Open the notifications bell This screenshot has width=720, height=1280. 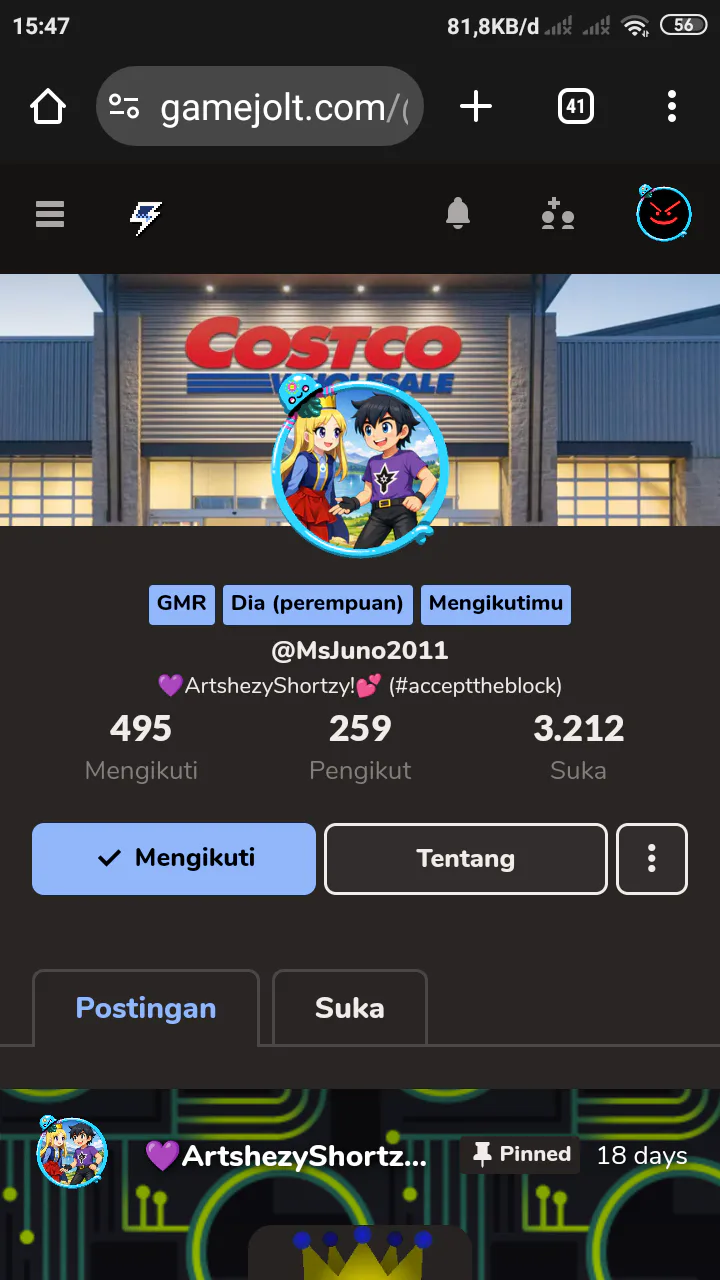click(x=458, y=213)
